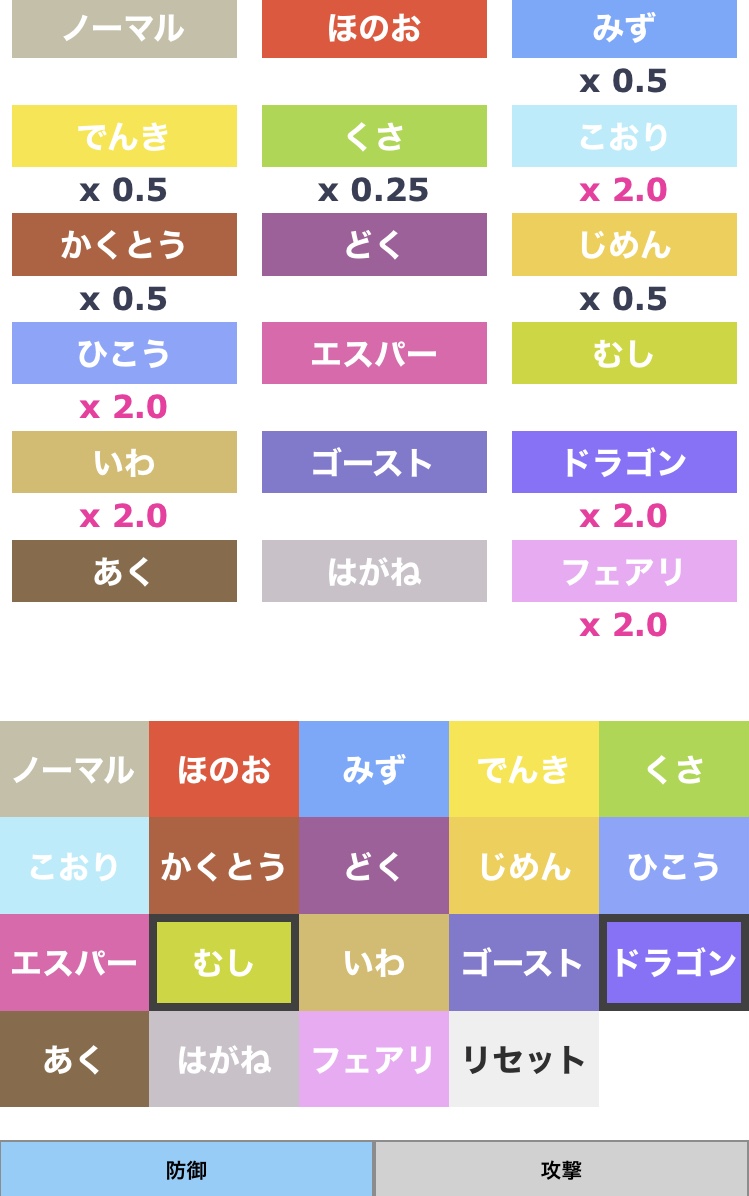Switch to the 防御 tab

(x=187, y=1169)
